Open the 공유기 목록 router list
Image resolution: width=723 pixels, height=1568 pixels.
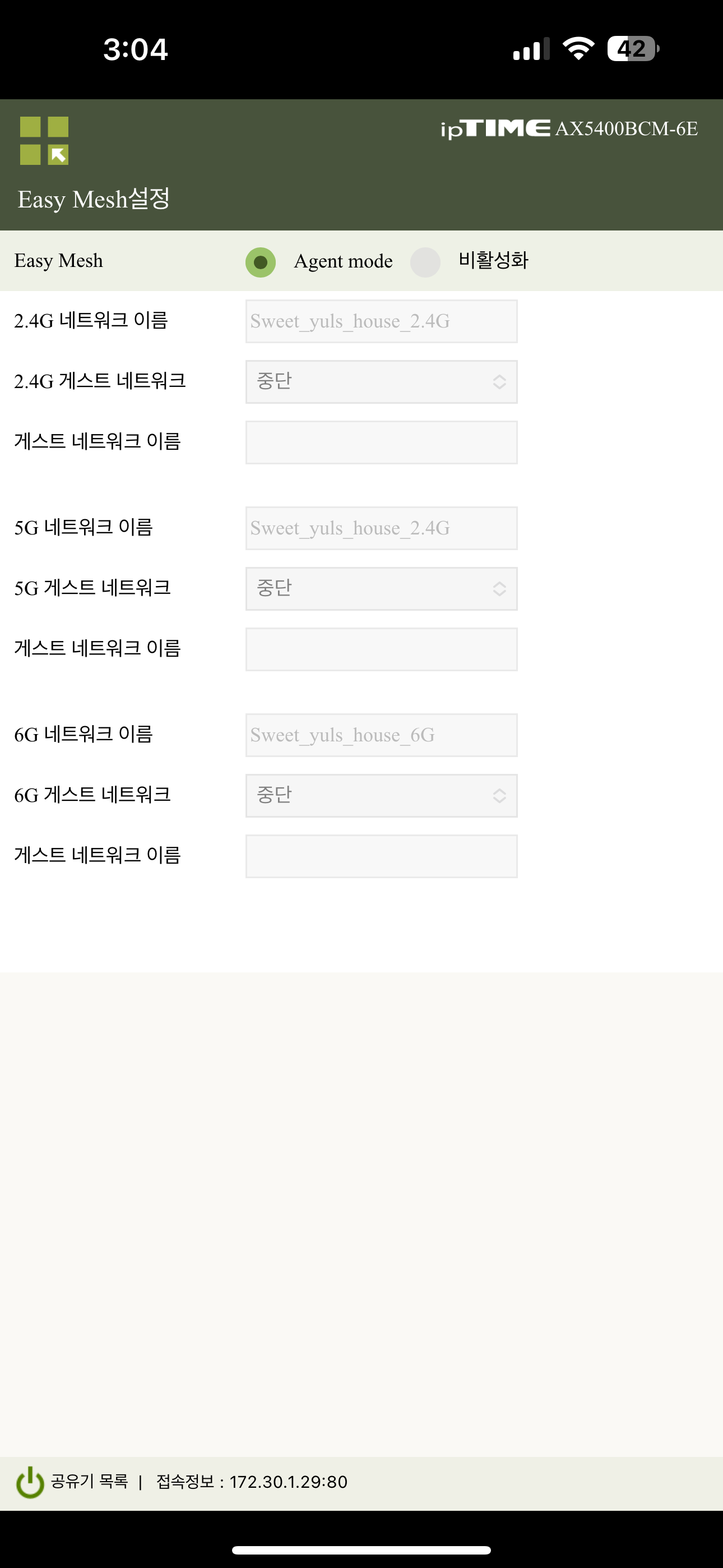(x=90, y=1481)
